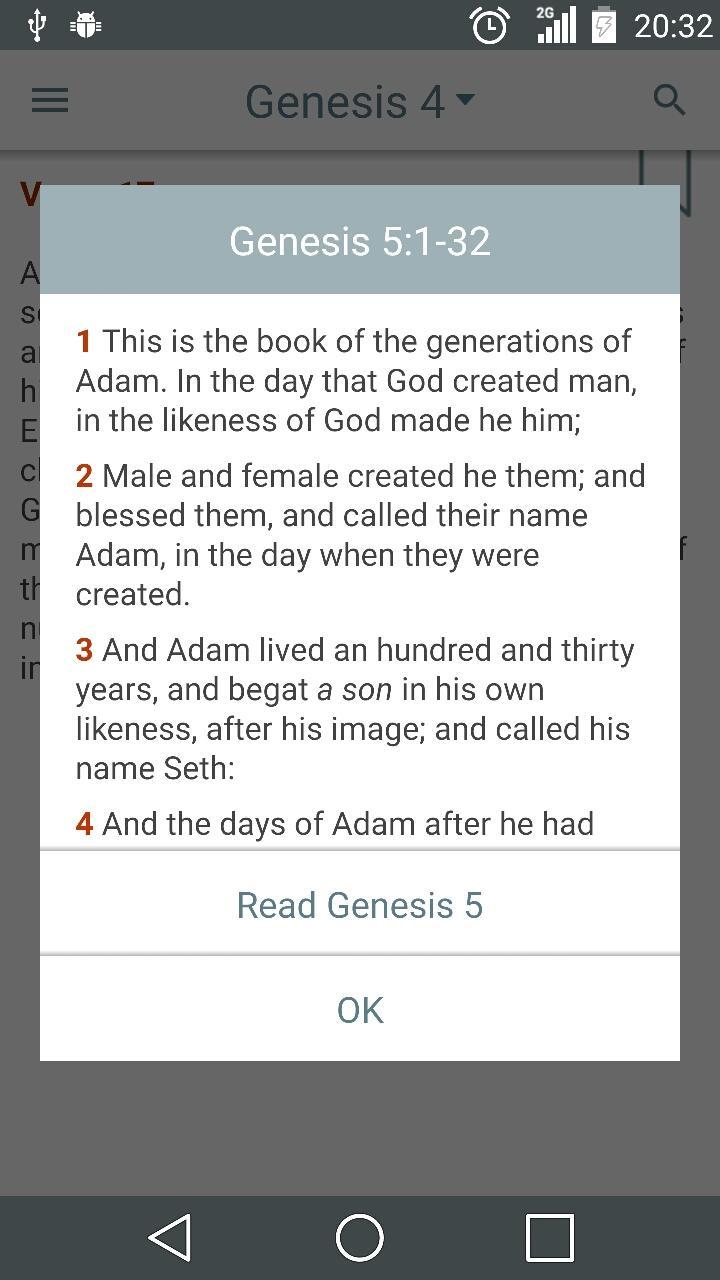Open the Genesis 4 chapter selector
The width and height of the screenshot is (720, 1280).
pos(345,100)
